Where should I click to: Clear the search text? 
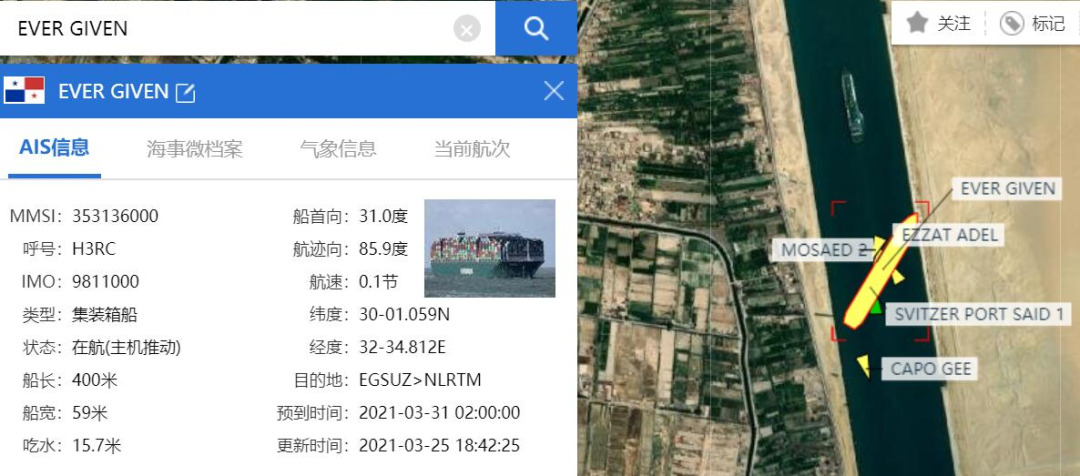point(467,29)
